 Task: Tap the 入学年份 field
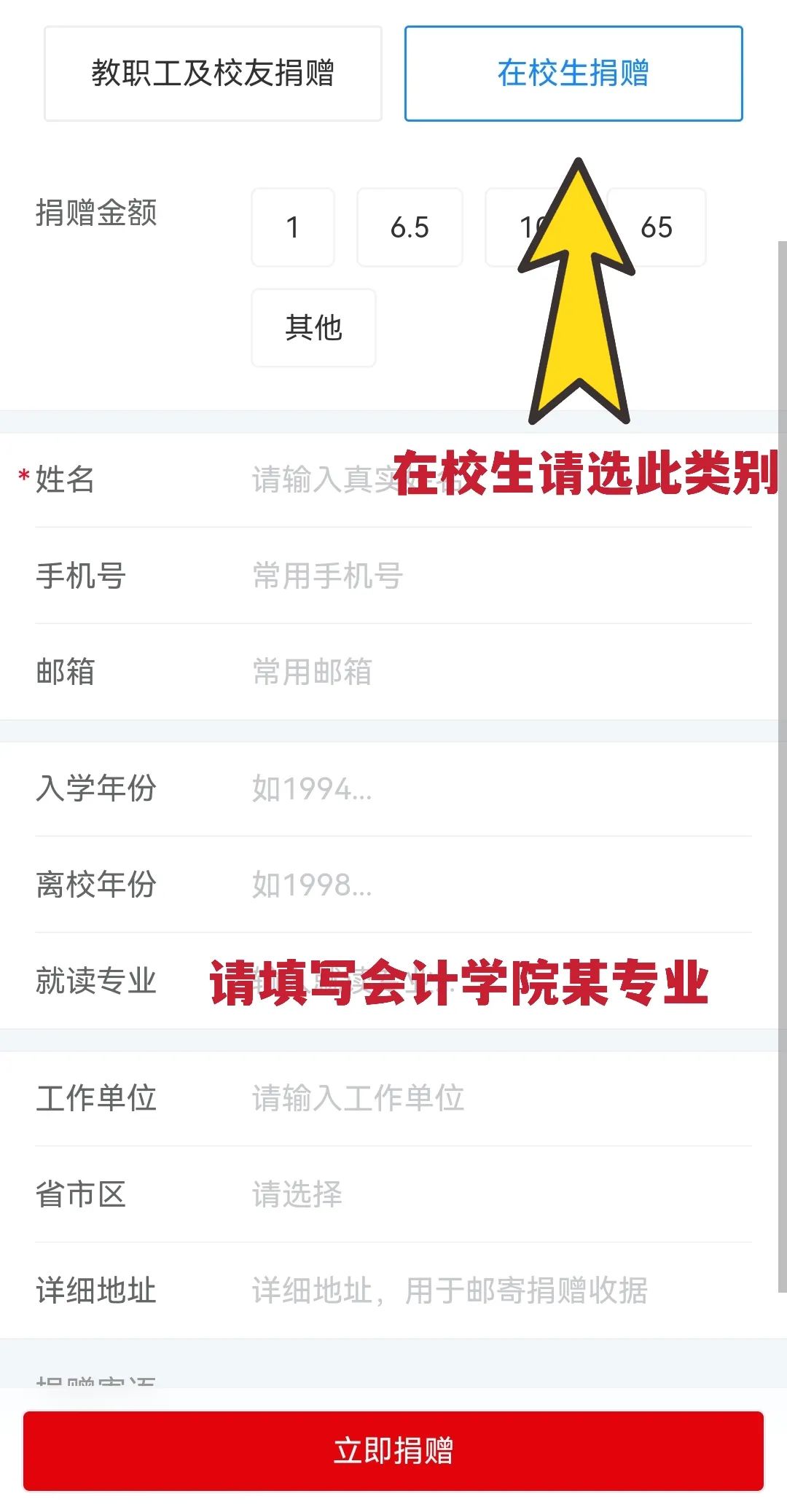[496, 789]
